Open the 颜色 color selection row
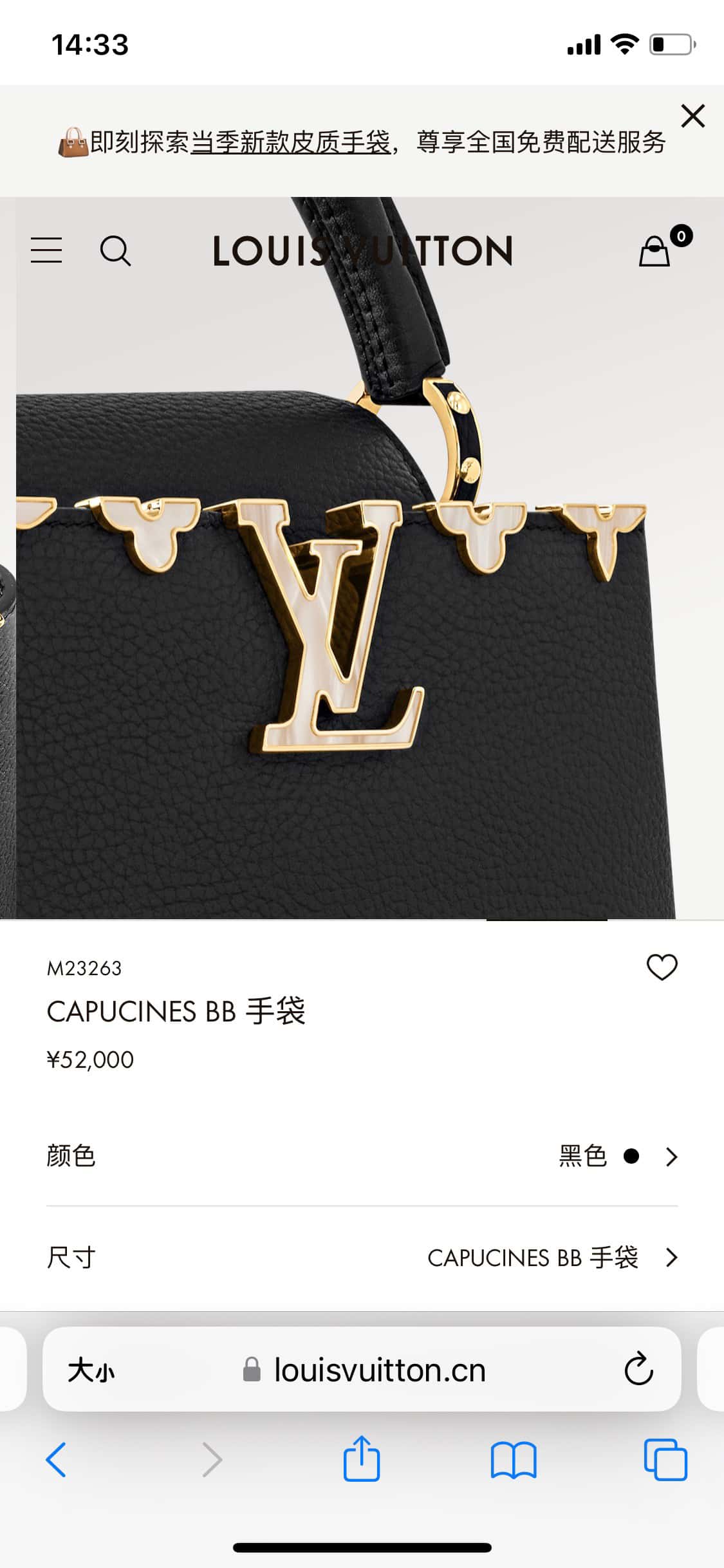The image size is (724, 1568). [362, 1156]
